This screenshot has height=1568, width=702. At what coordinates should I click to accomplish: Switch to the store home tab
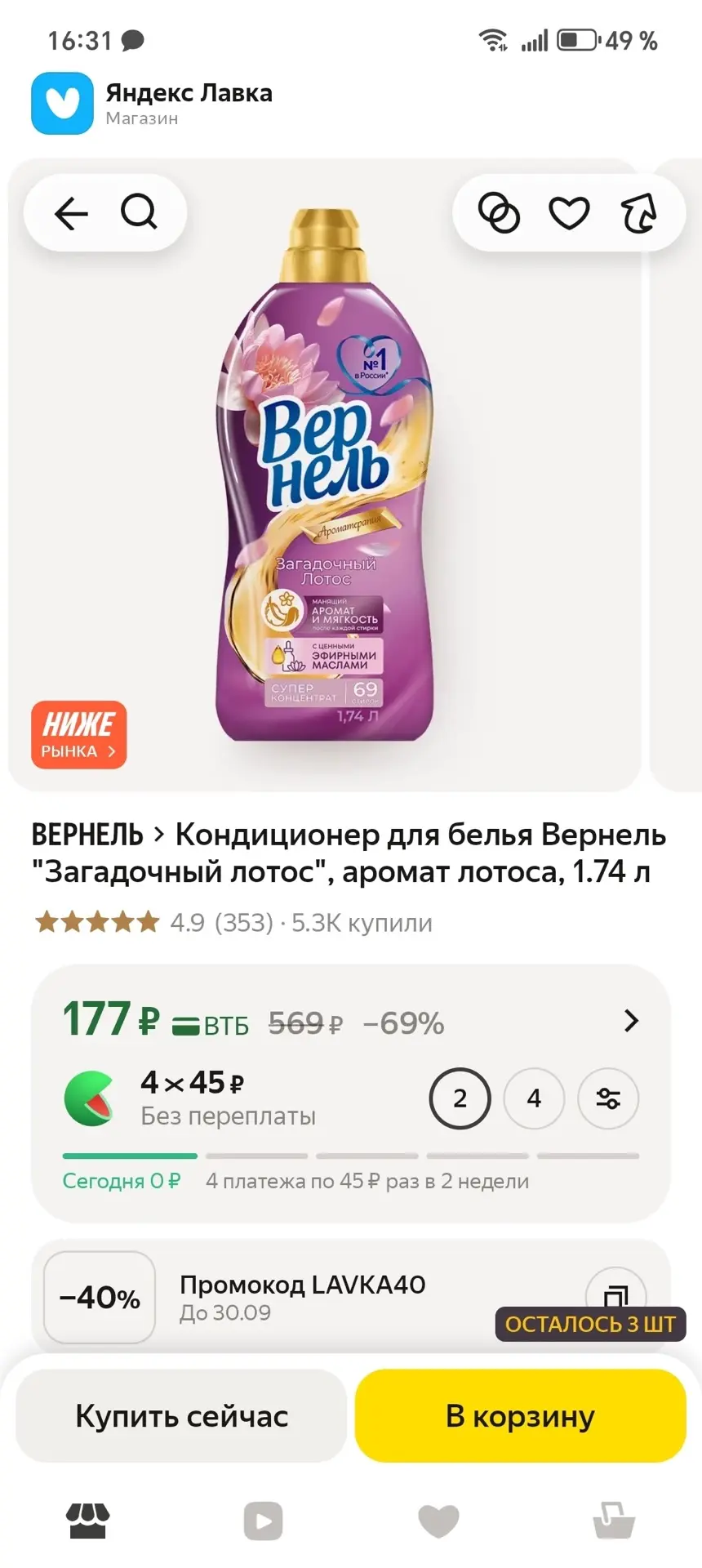click(x=88, y=1521)
